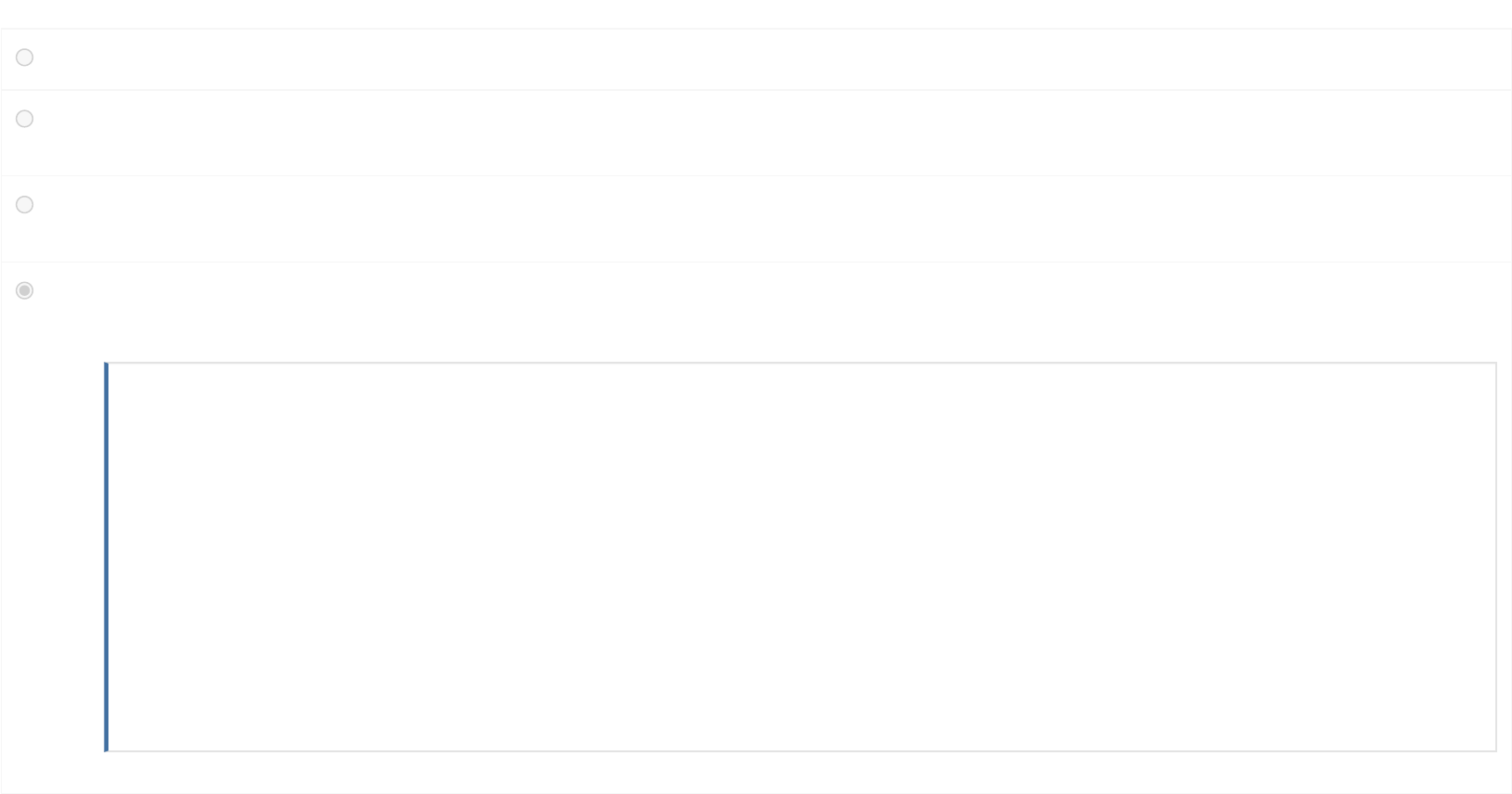
Task: Pick the third radio option
Action: click(x=25, y=205)
